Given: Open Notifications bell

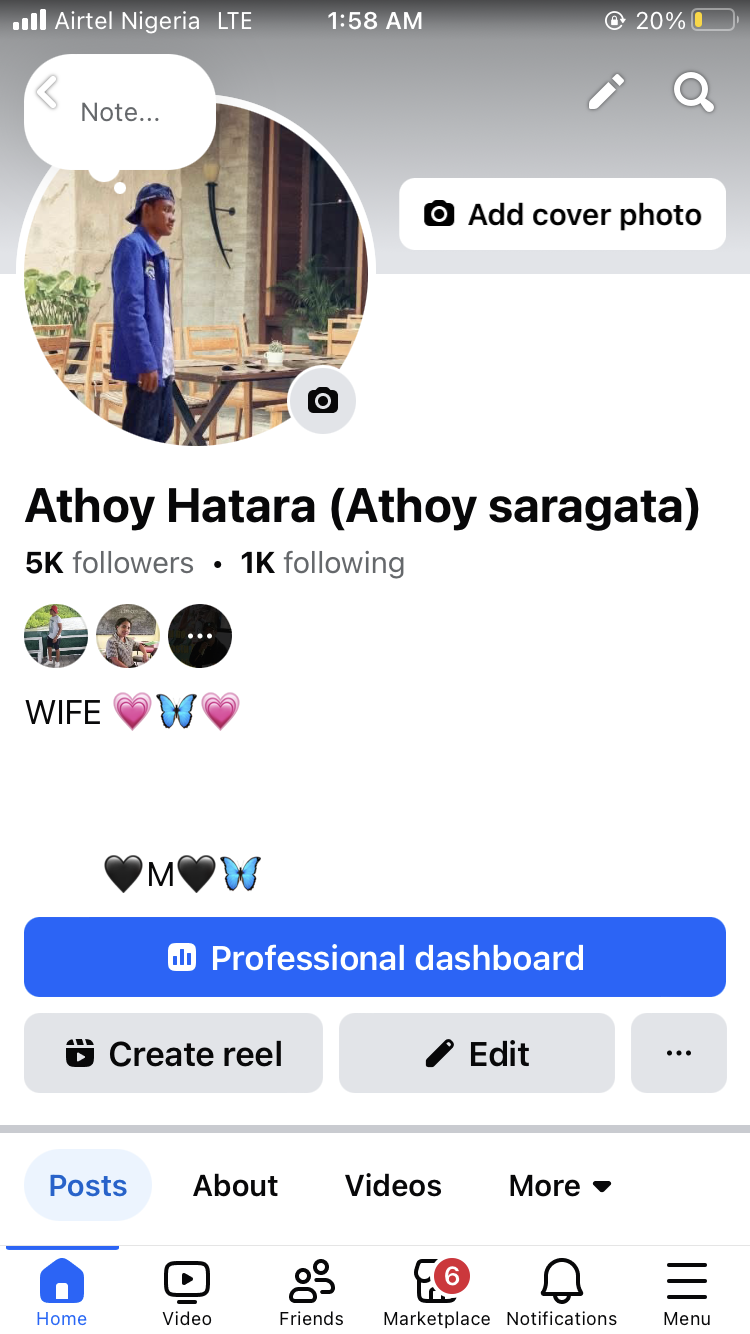Looking at the screenshot, I should pyautogui.click(x=562, y=1292).
